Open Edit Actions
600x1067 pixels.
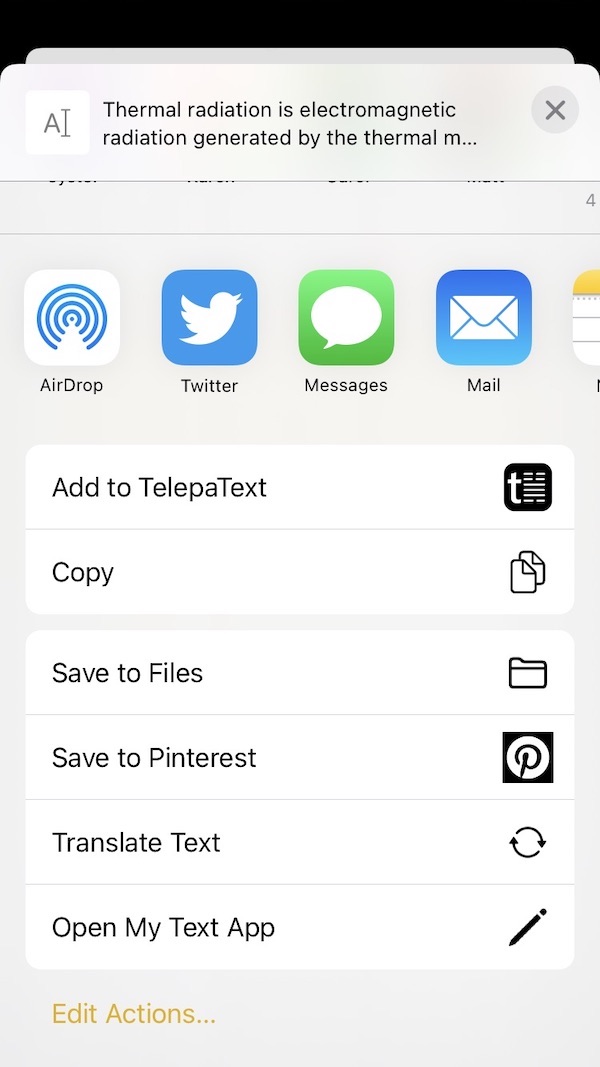[134, 1014]
